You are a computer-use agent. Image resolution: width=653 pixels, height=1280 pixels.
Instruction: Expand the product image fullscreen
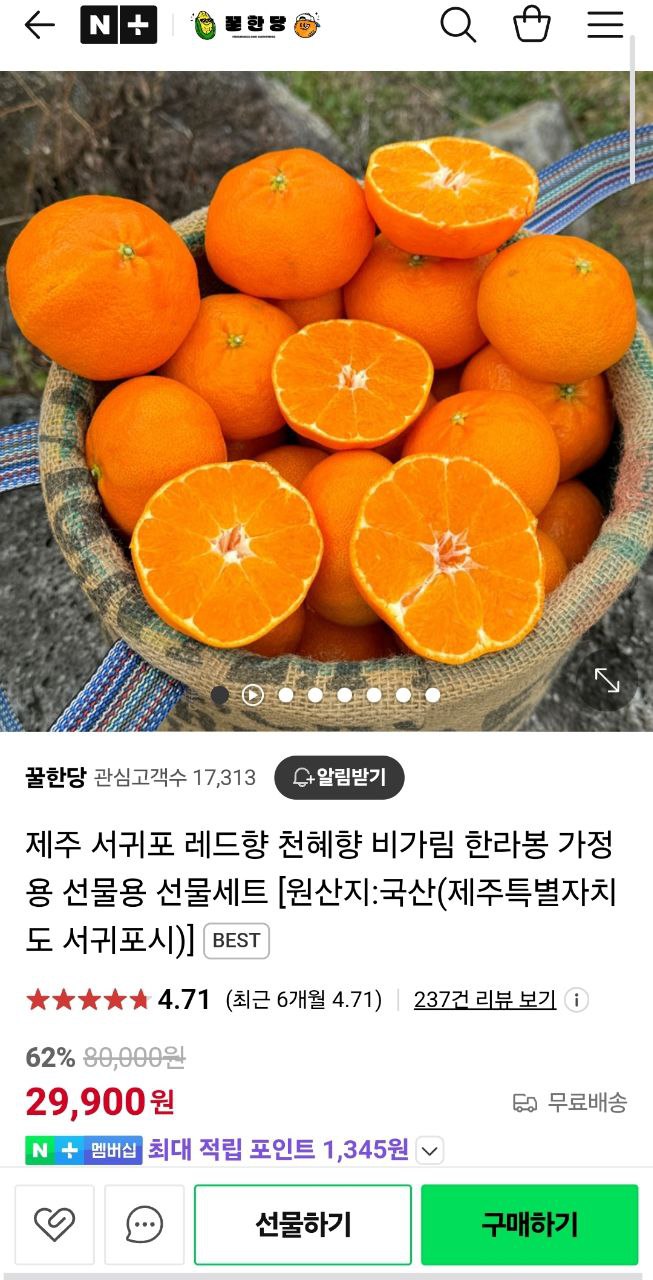click(607, 680)
